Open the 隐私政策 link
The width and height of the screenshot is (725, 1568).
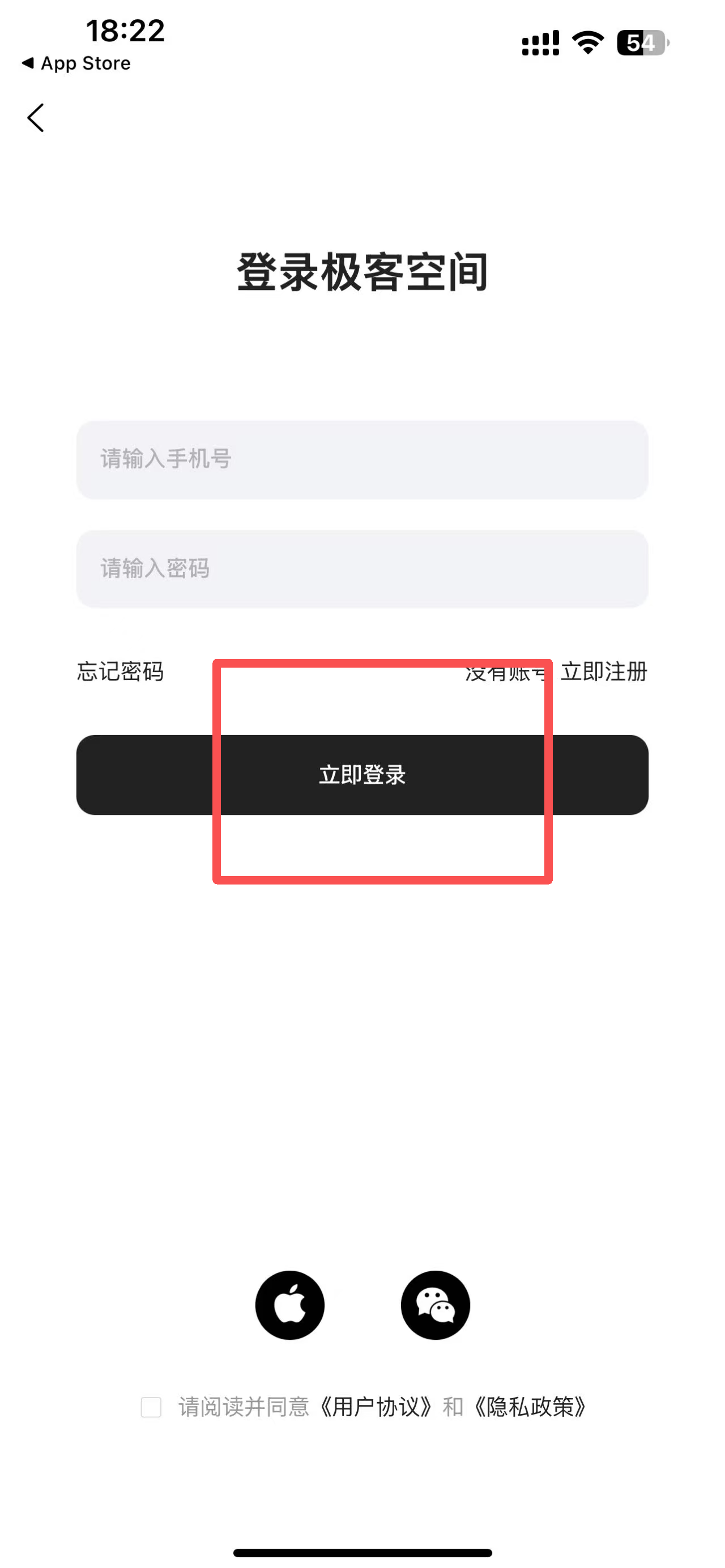tap(530, 1407)
